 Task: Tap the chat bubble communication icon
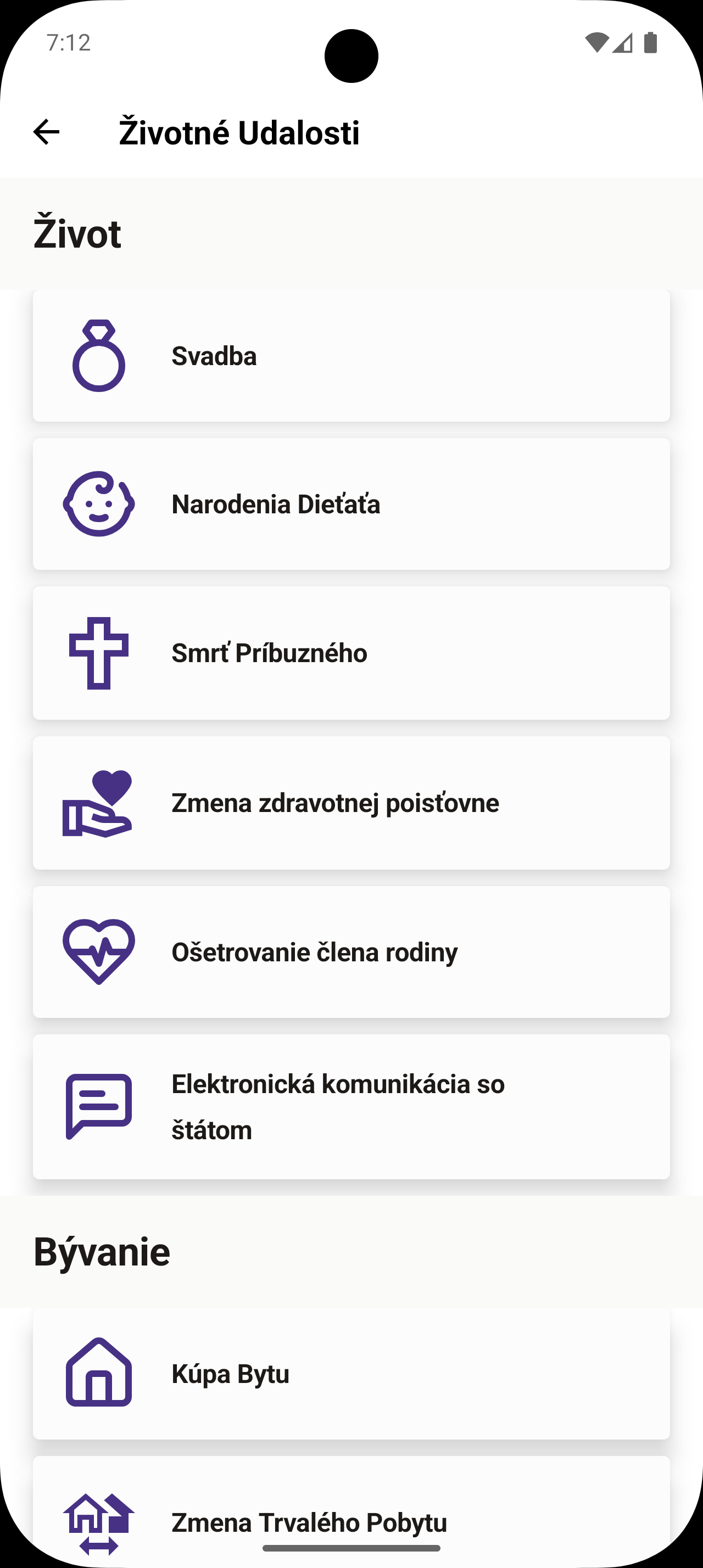(x=99, y=1106)
